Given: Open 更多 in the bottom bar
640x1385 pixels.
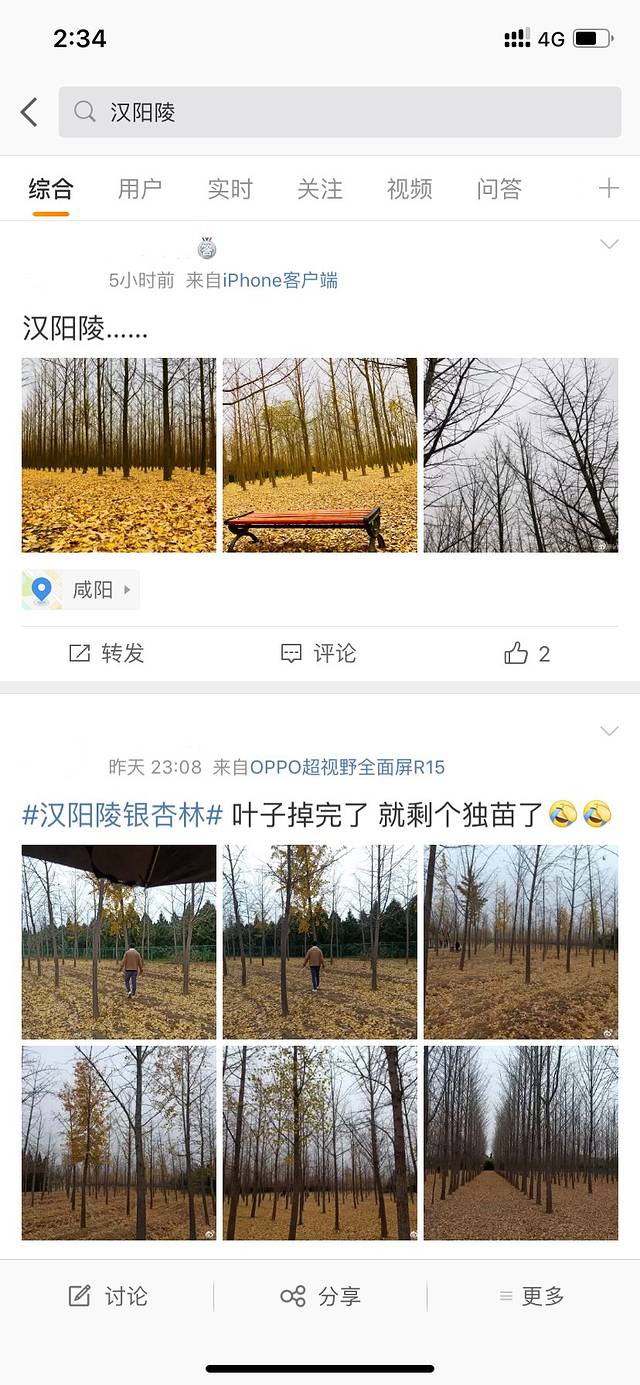Looking at the screenshot, I should [532, 1296].
